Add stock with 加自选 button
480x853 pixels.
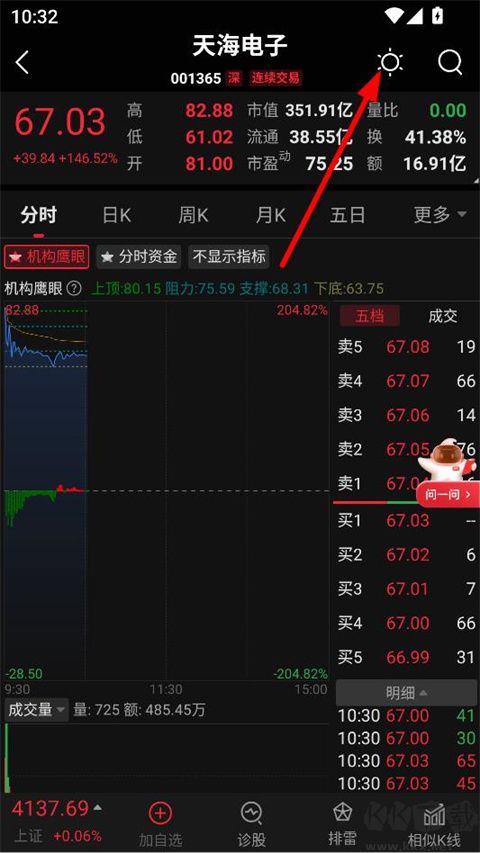pyautogui.click(x=160, y=825)
